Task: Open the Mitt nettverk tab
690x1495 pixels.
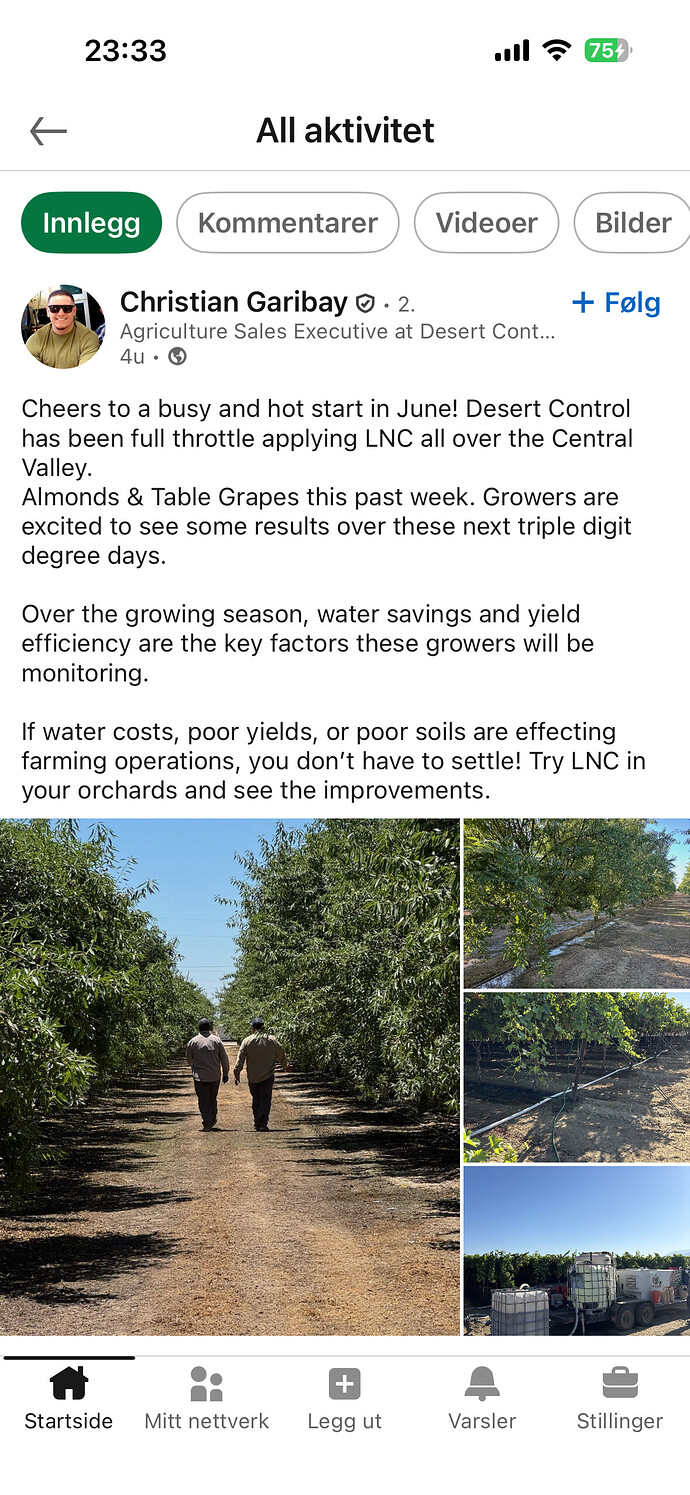Action: (207, 1399)
